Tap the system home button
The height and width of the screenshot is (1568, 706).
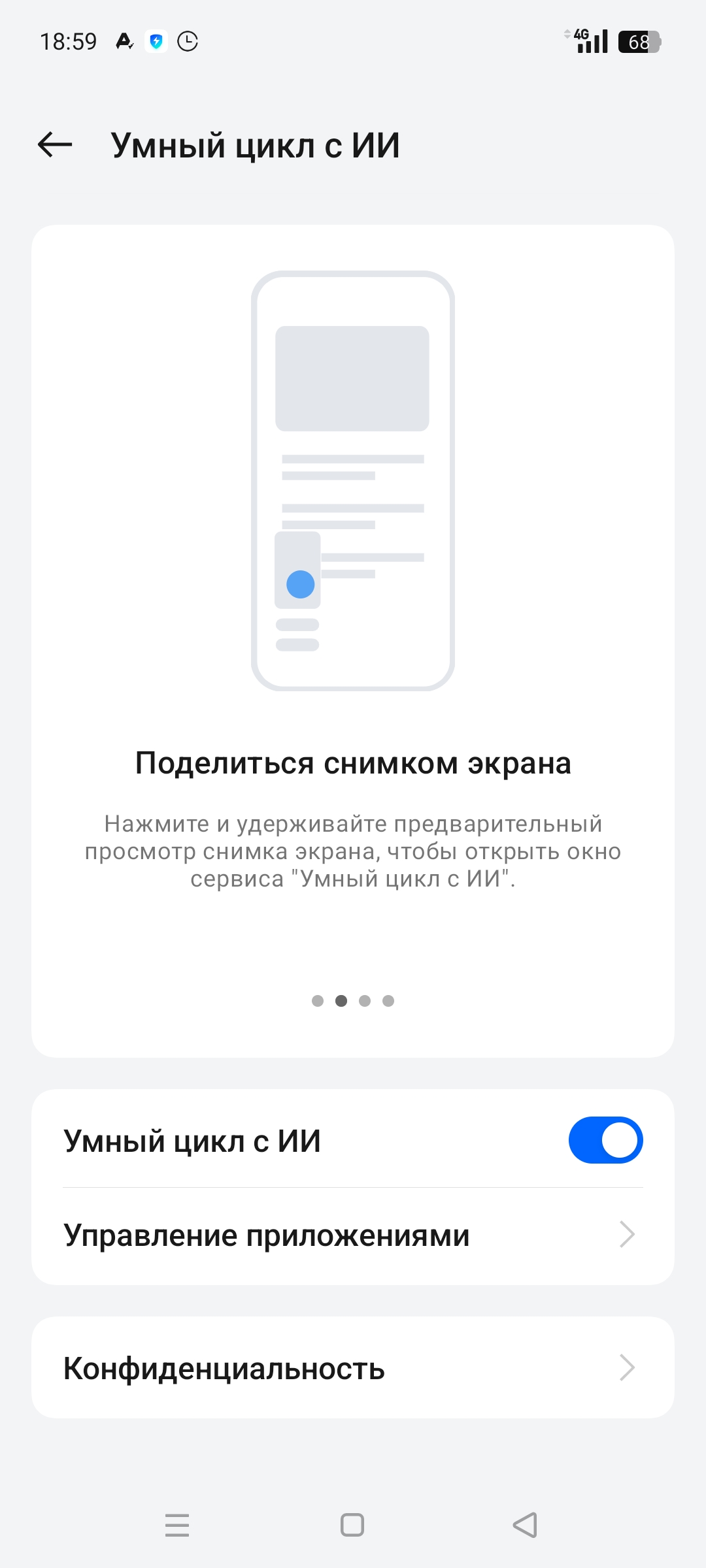click(x=352, y=1525)
